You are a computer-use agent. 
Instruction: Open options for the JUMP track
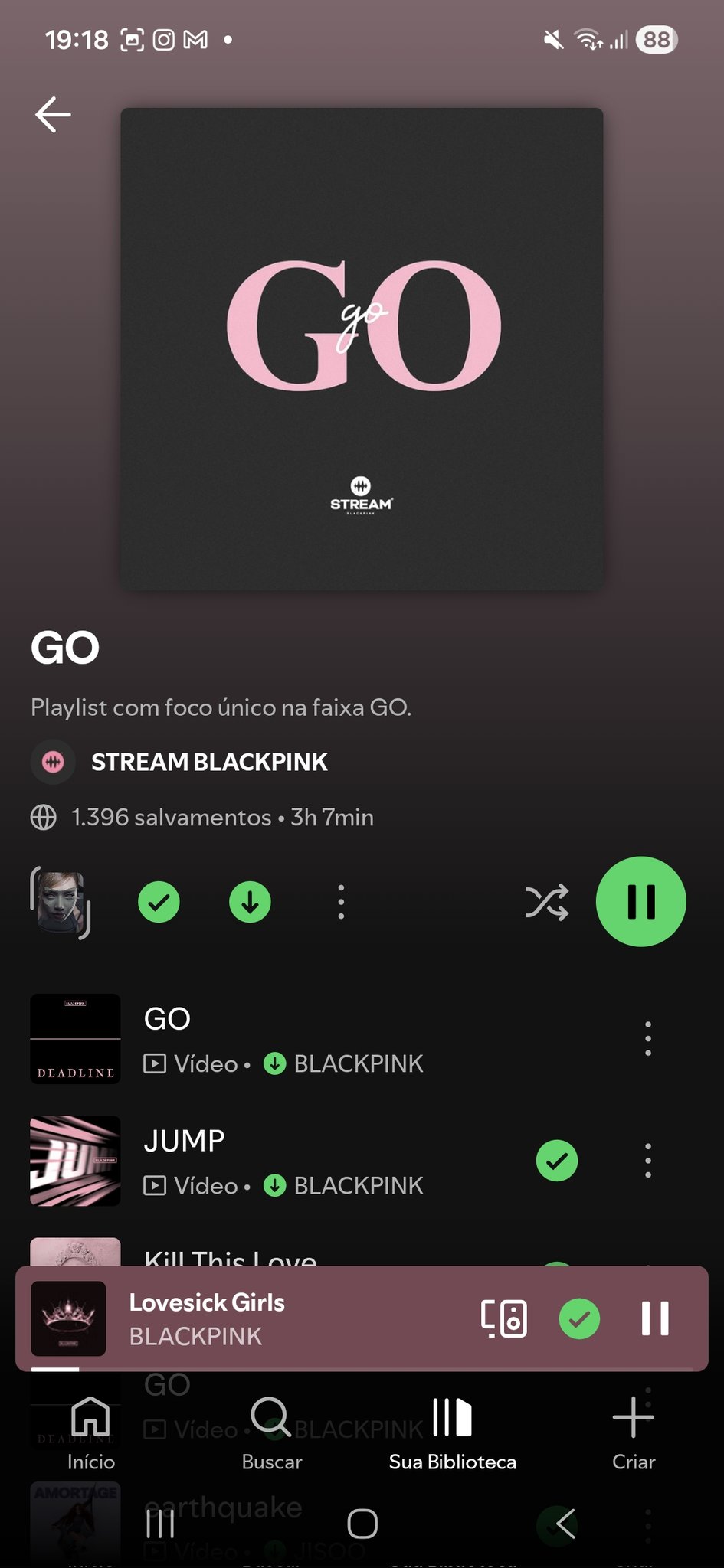pos(648,1161)
